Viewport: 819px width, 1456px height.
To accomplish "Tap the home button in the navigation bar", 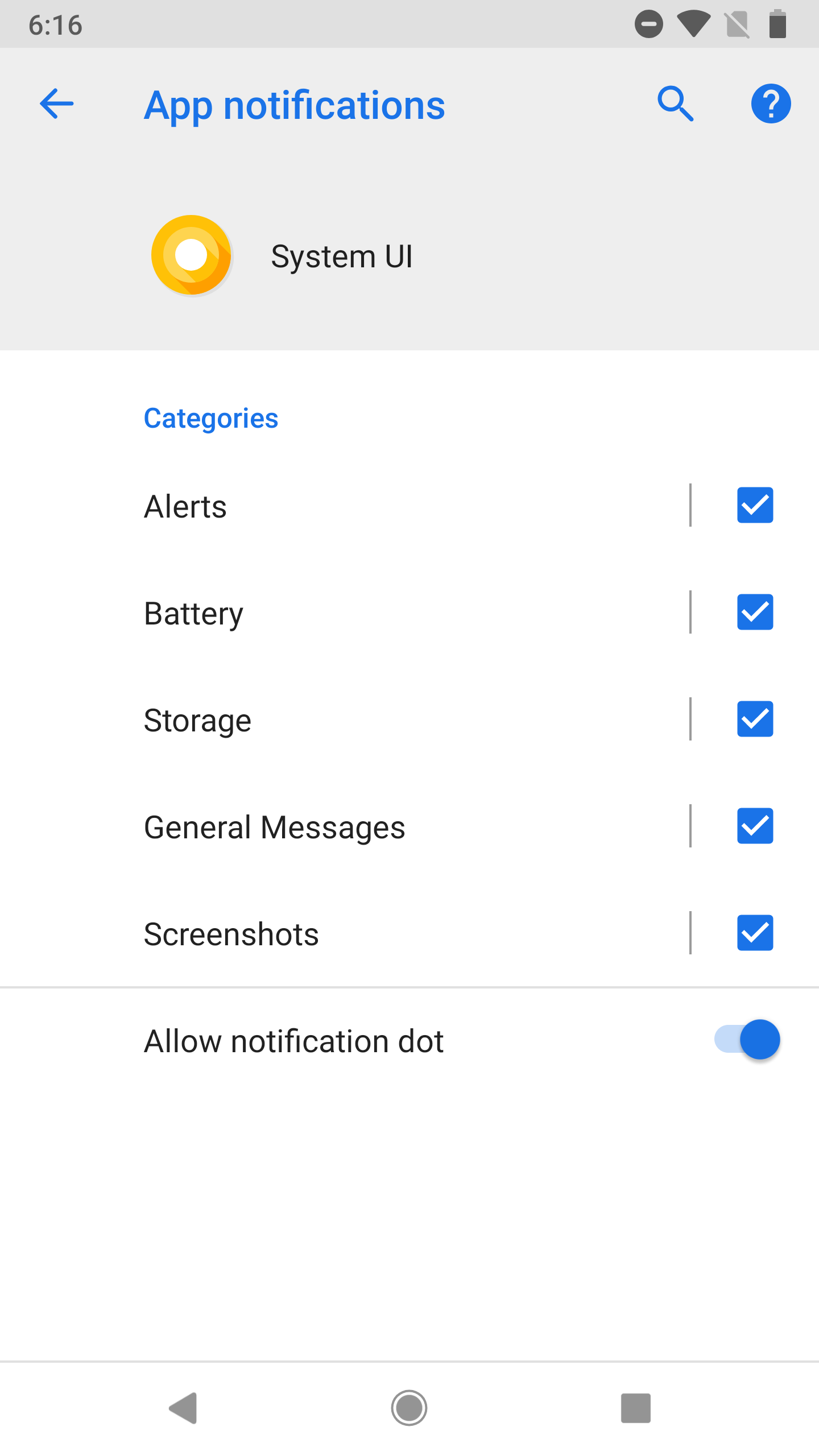I will coord(409,1408).
